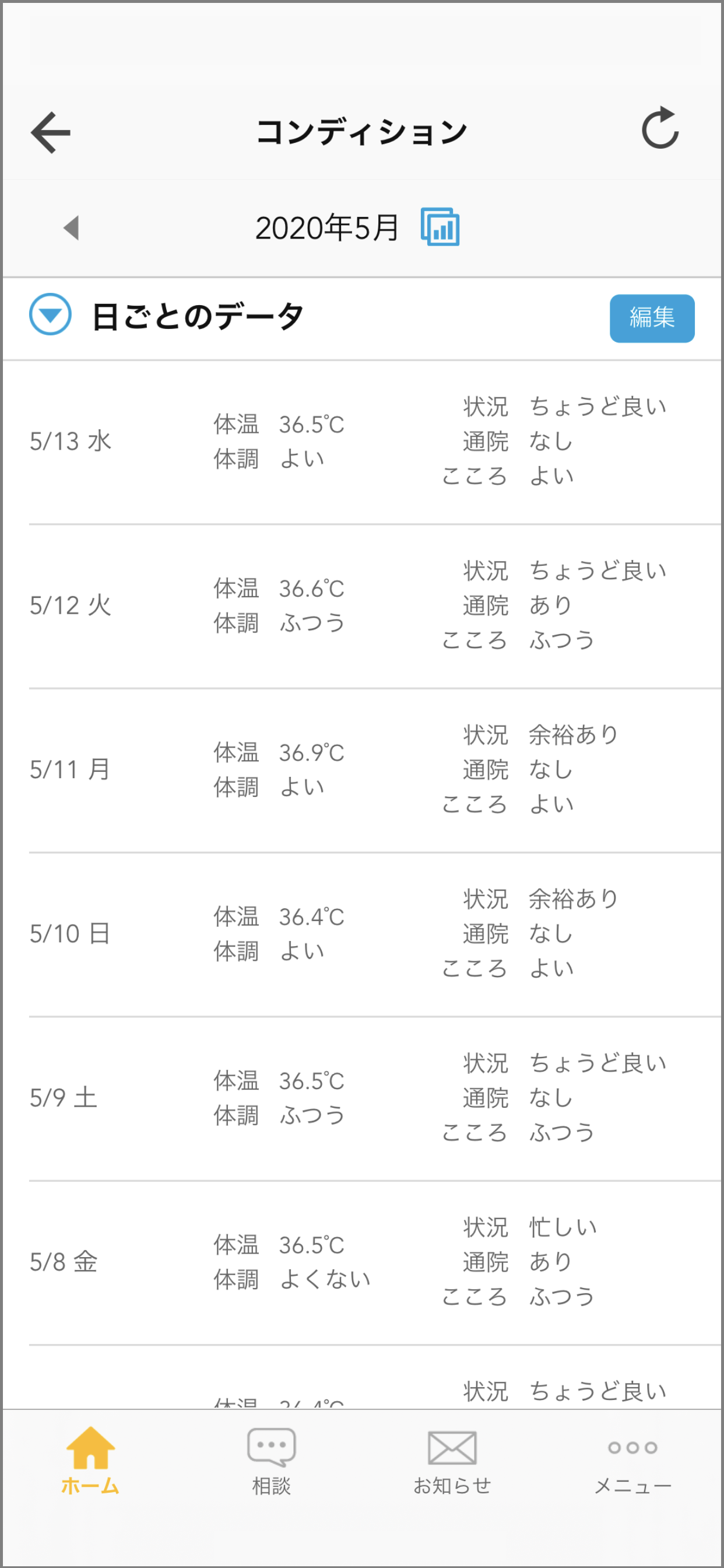
Task: Open the 5/10 日 entry
Action: tap(362, 935)
